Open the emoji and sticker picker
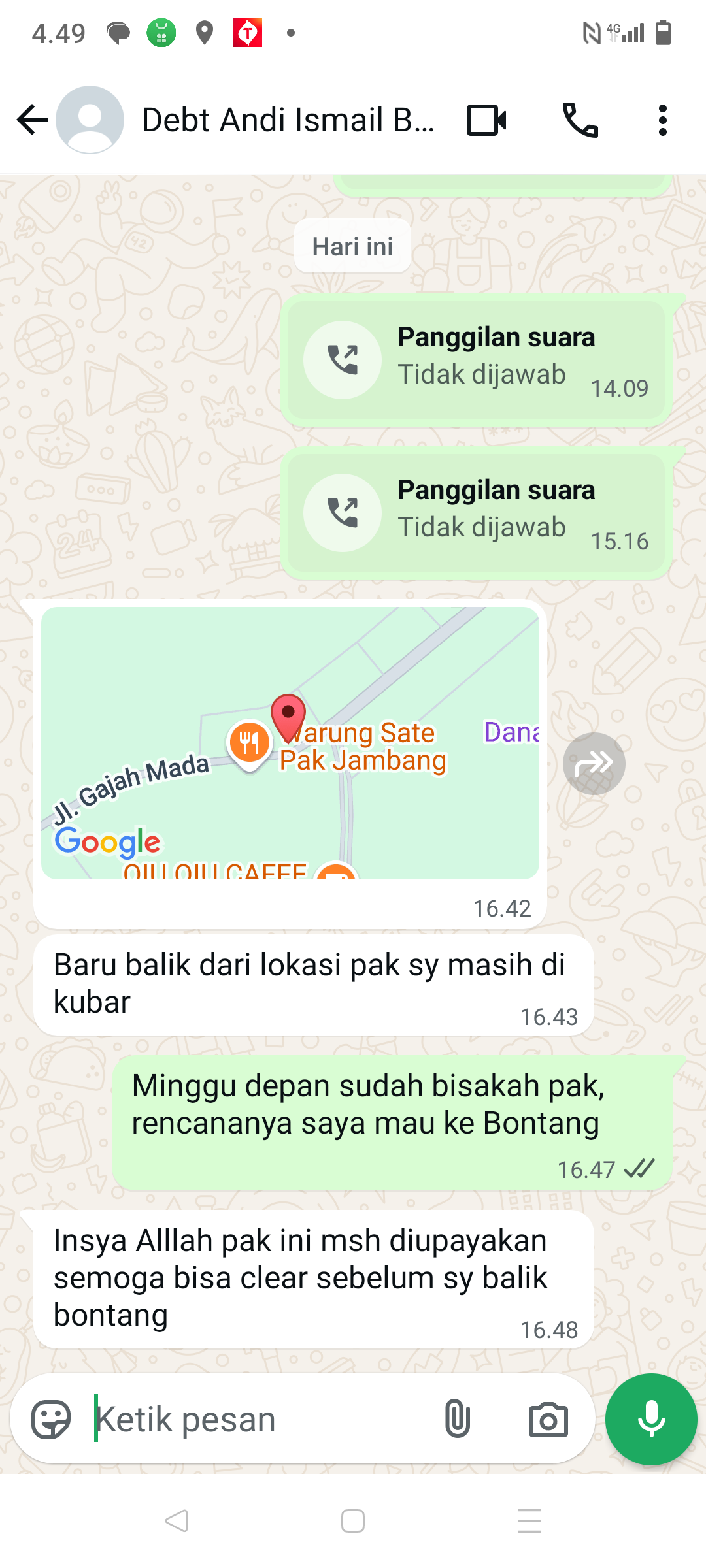Image resolution: width=706 pixels, height=1568 pixels. 51,1419
